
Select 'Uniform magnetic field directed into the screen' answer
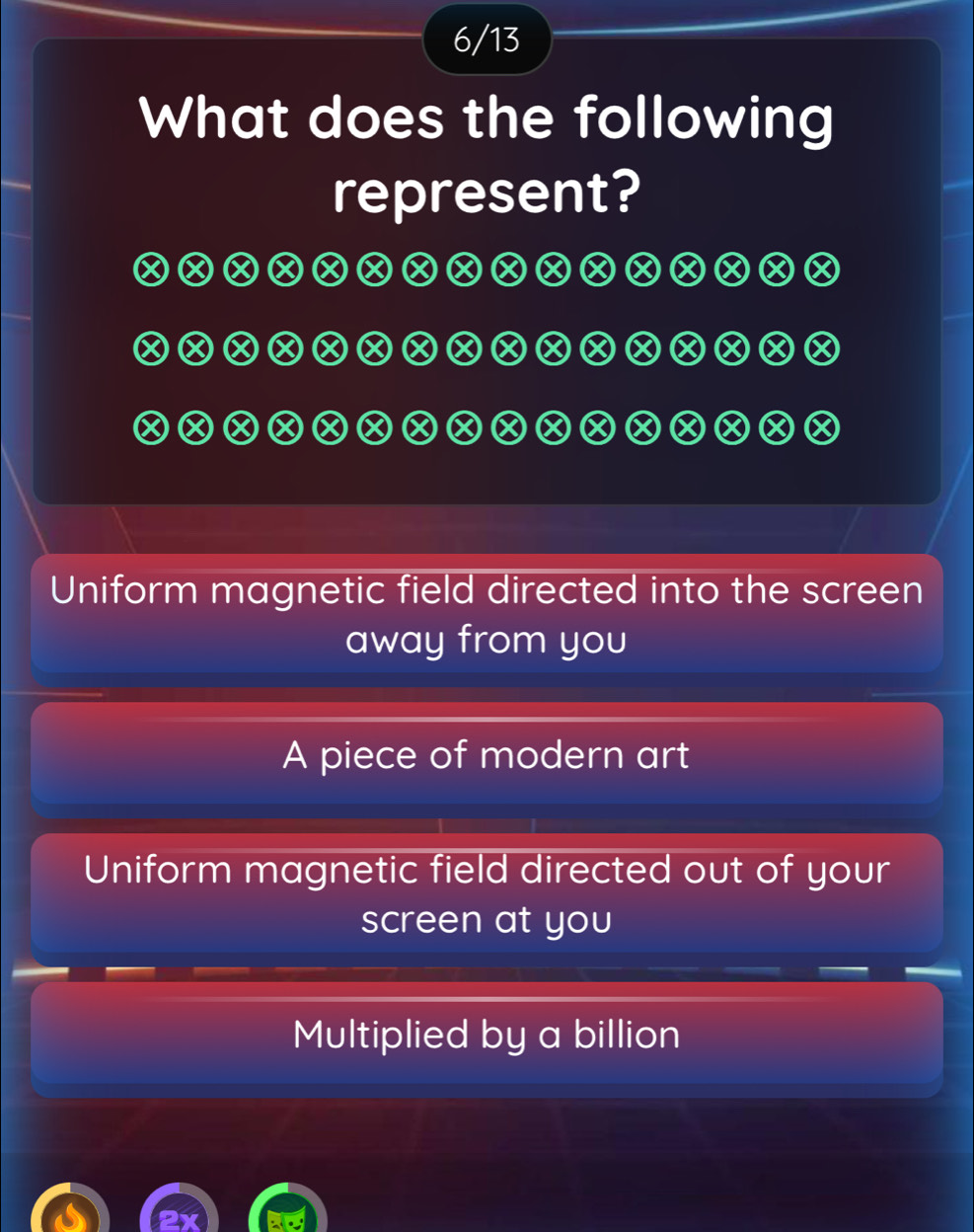tap(487, 614)
